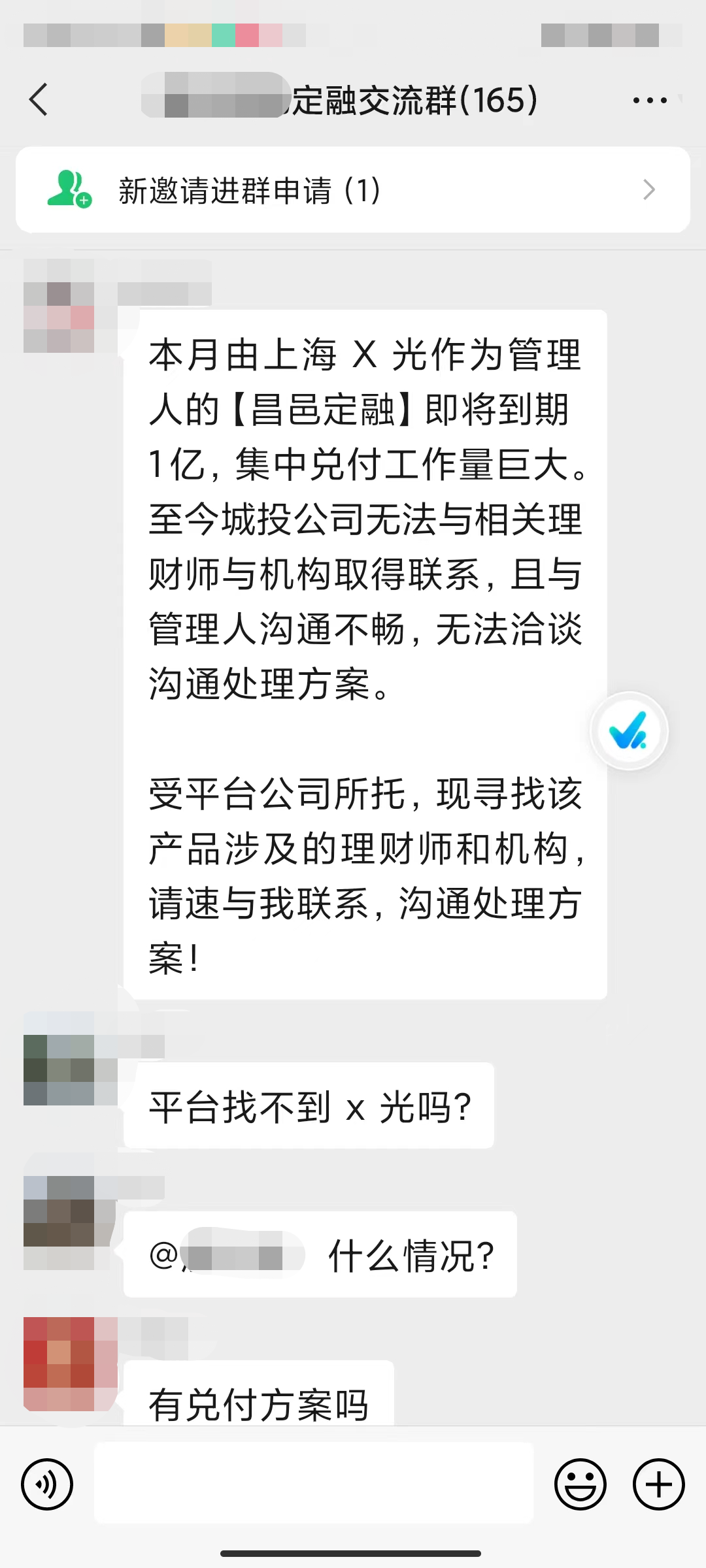Viewport: 706px width, 1568px height.
Task: Open the plus attachment menu
Action: click(x=658, y=1484)
